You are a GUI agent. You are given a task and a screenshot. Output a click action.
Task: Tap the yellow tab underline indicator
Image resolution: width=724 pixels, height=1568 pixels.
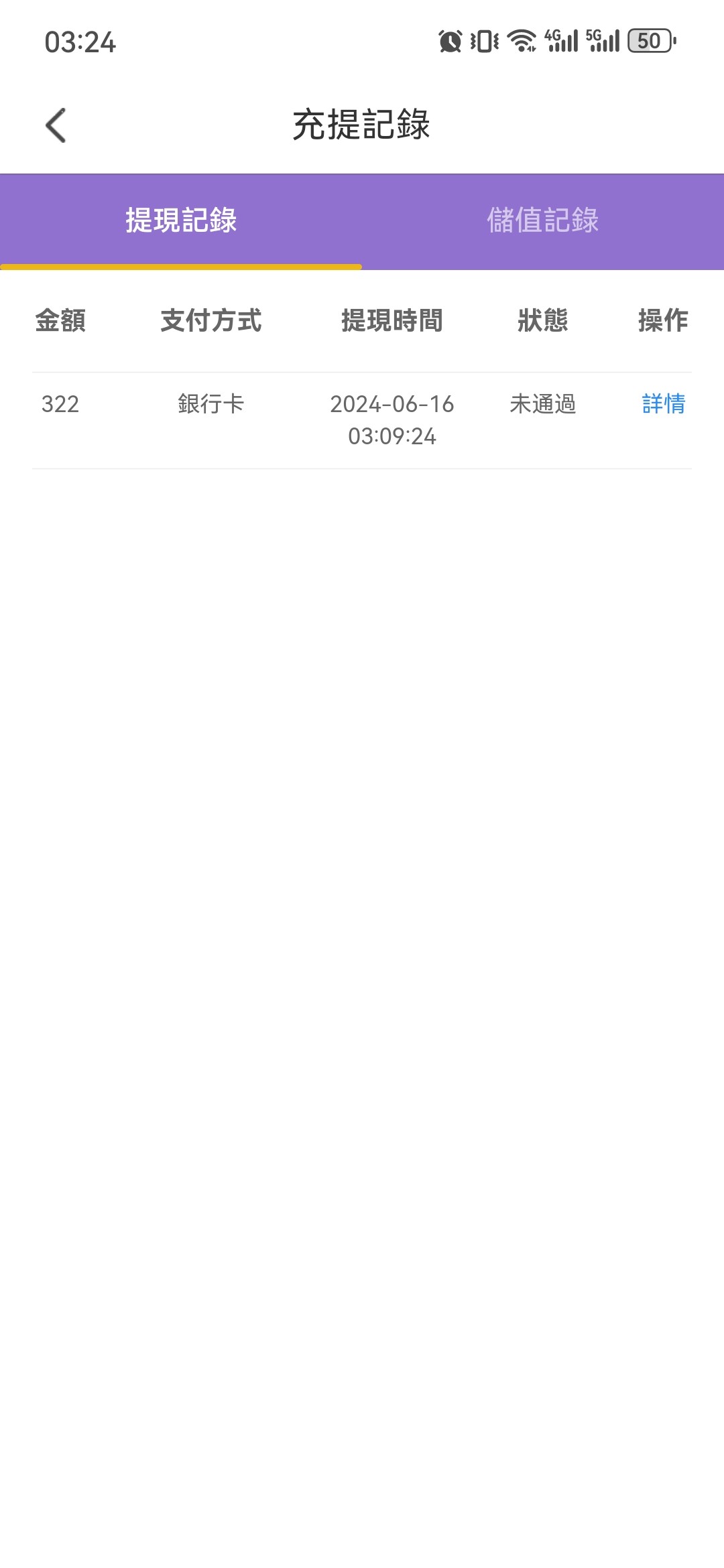181,268
